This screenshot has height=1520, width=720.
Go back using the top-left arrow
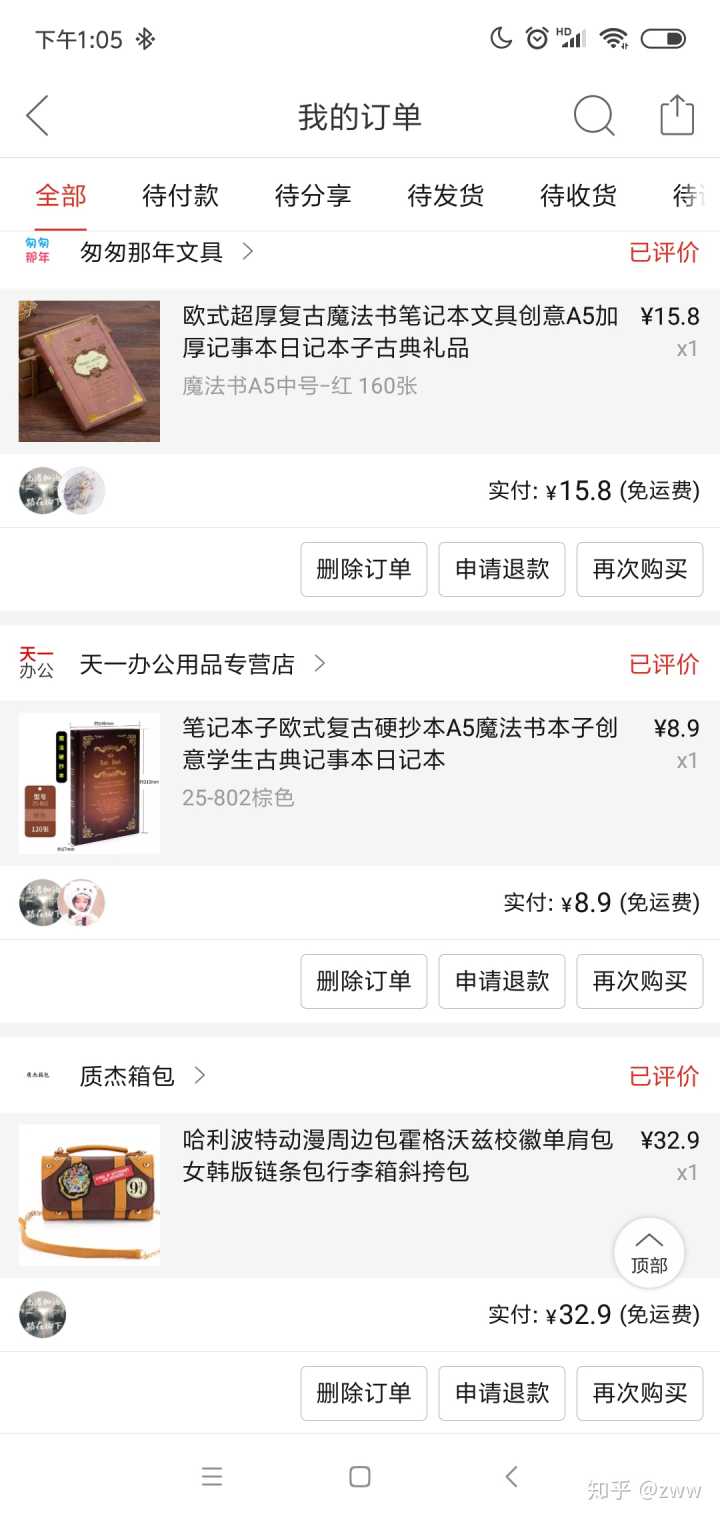click(38, 116)
